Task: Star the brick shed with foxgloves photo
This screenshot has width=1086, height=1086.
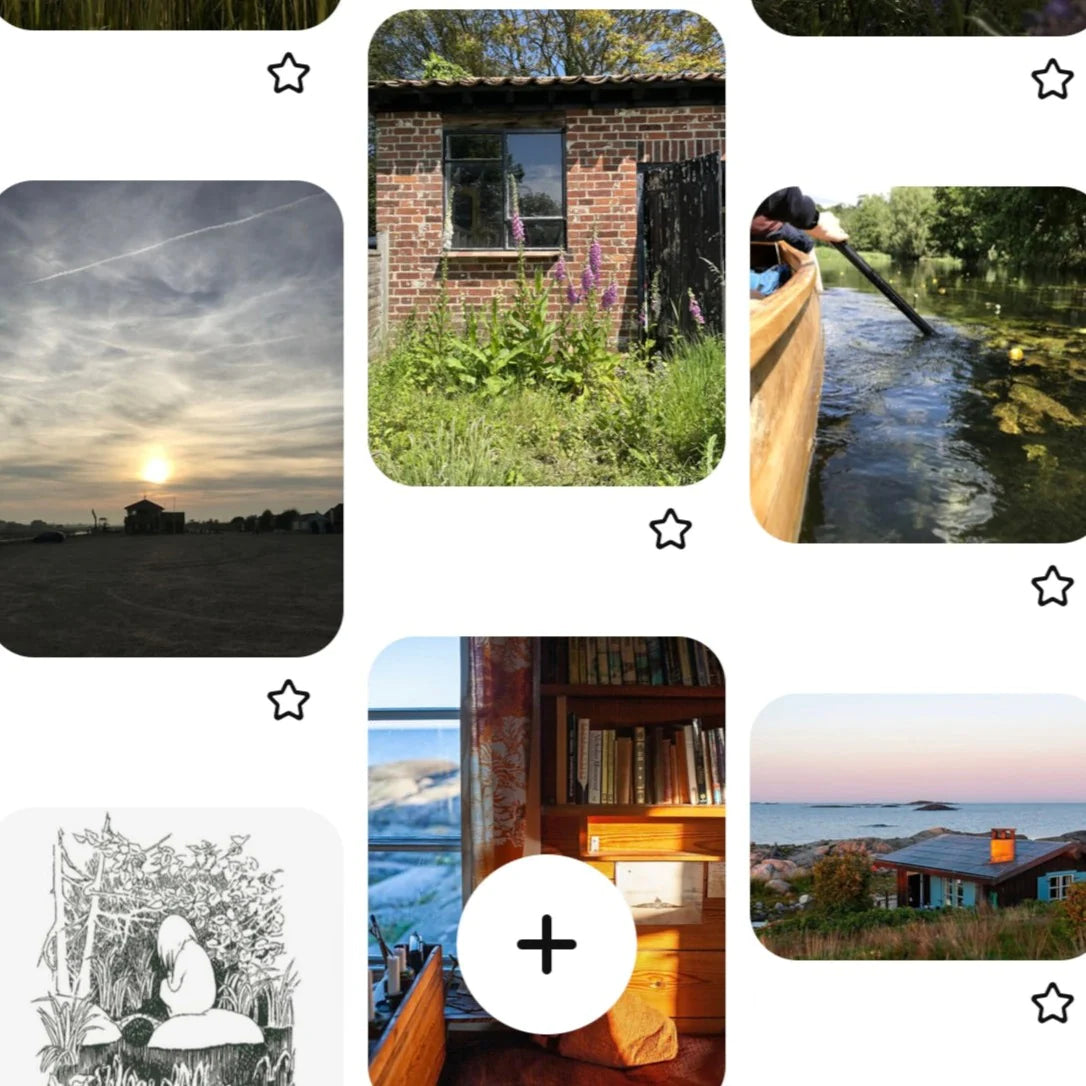Action: click(670, 529)
